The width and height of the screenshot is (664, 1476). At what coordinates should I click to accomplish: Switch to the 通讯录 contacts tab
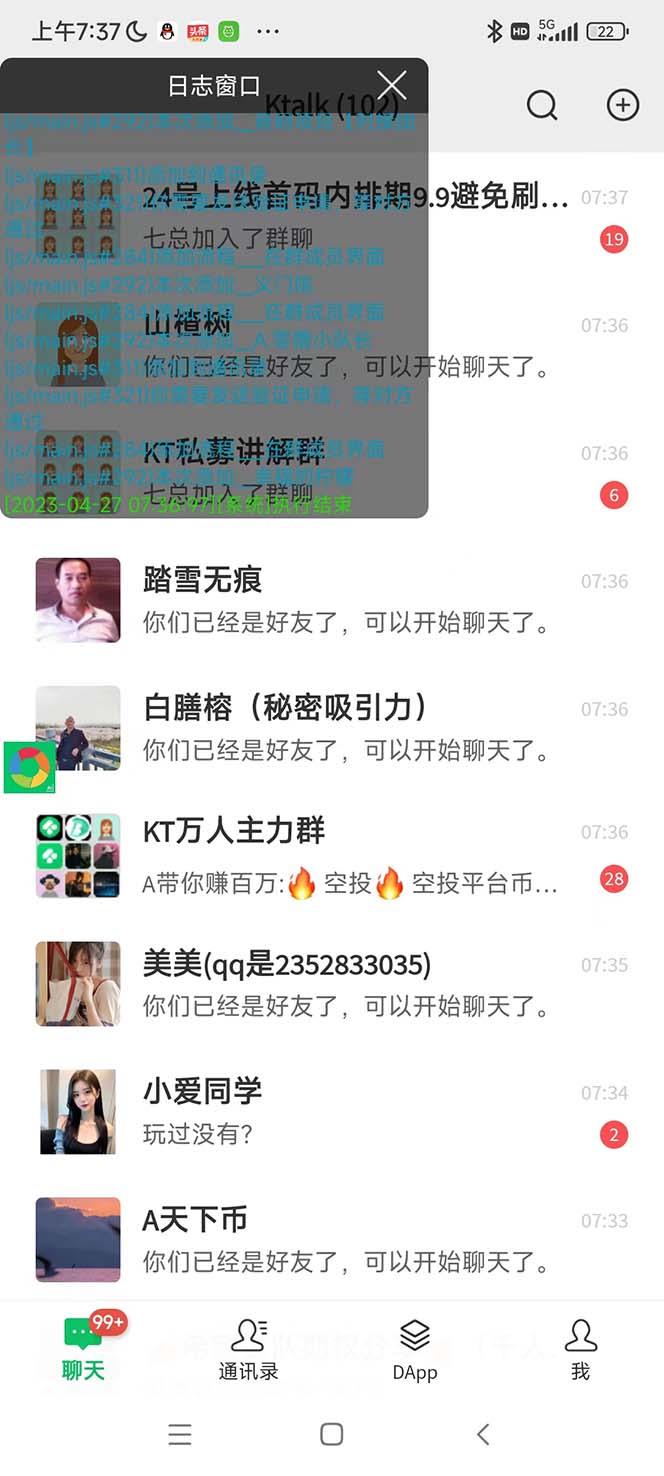point(248,1349)
